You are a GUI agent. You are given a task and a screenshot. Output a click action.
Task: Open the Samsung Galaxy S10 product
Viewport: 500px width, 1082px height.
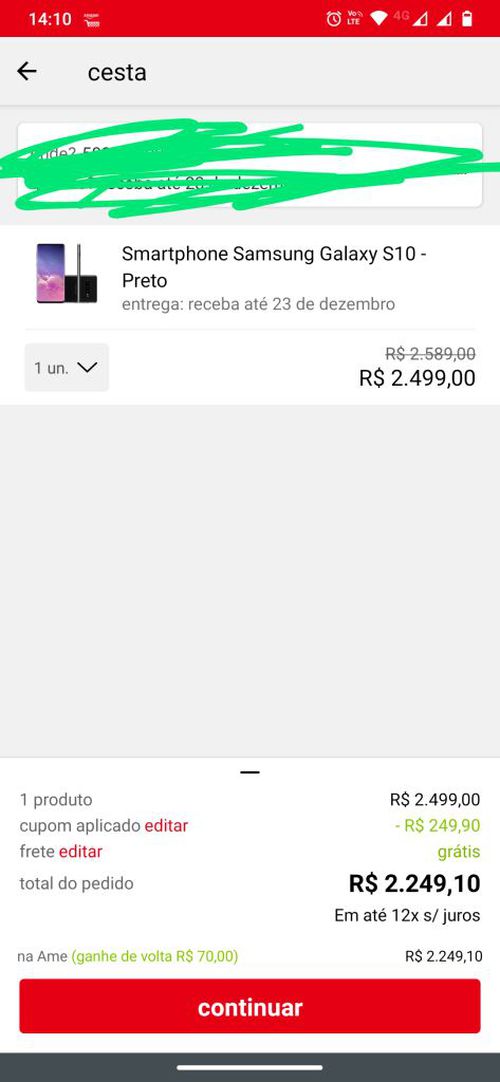[274, 267]
